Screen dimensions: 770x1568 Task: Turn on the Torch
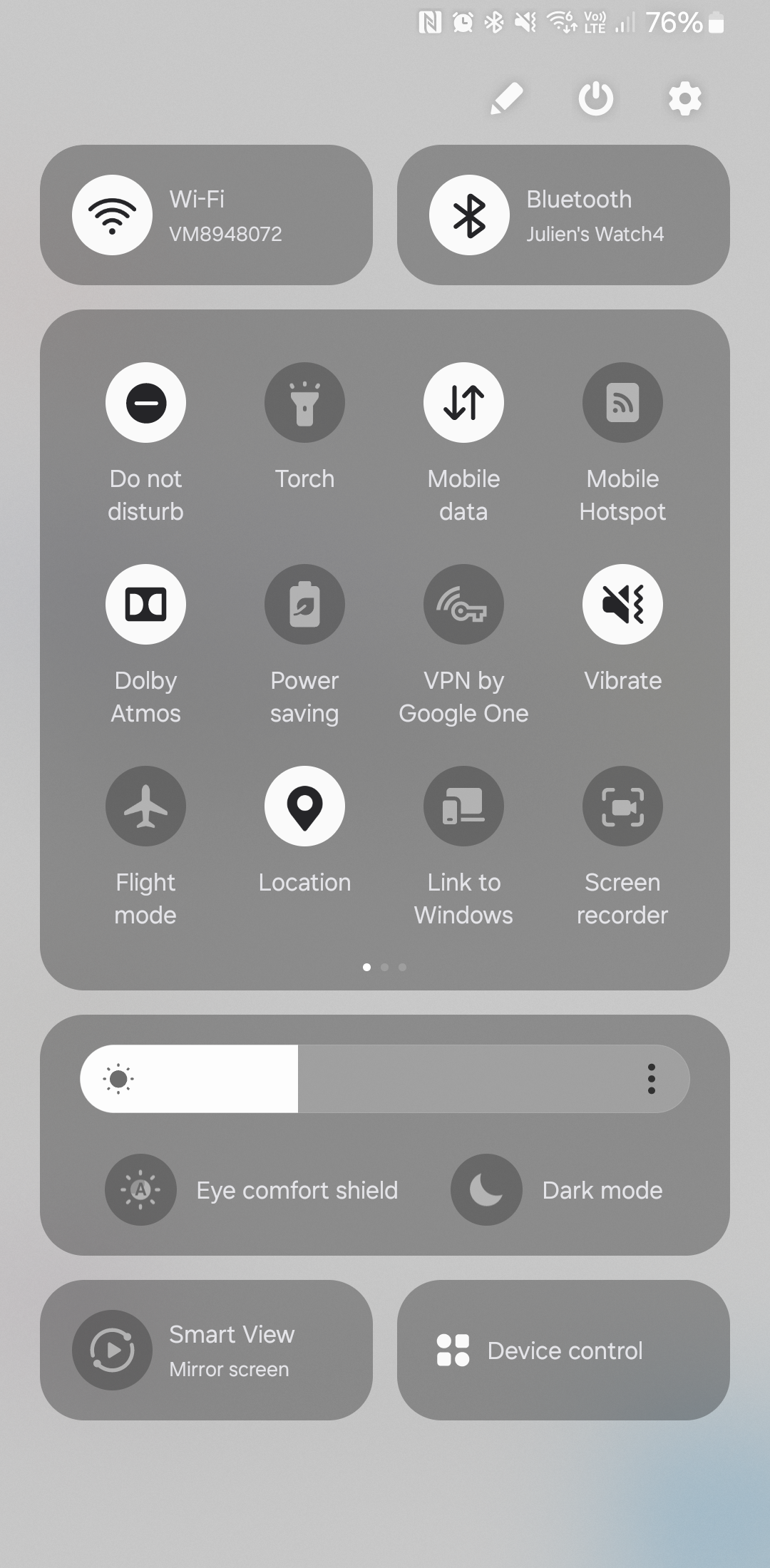pos(304,403)
